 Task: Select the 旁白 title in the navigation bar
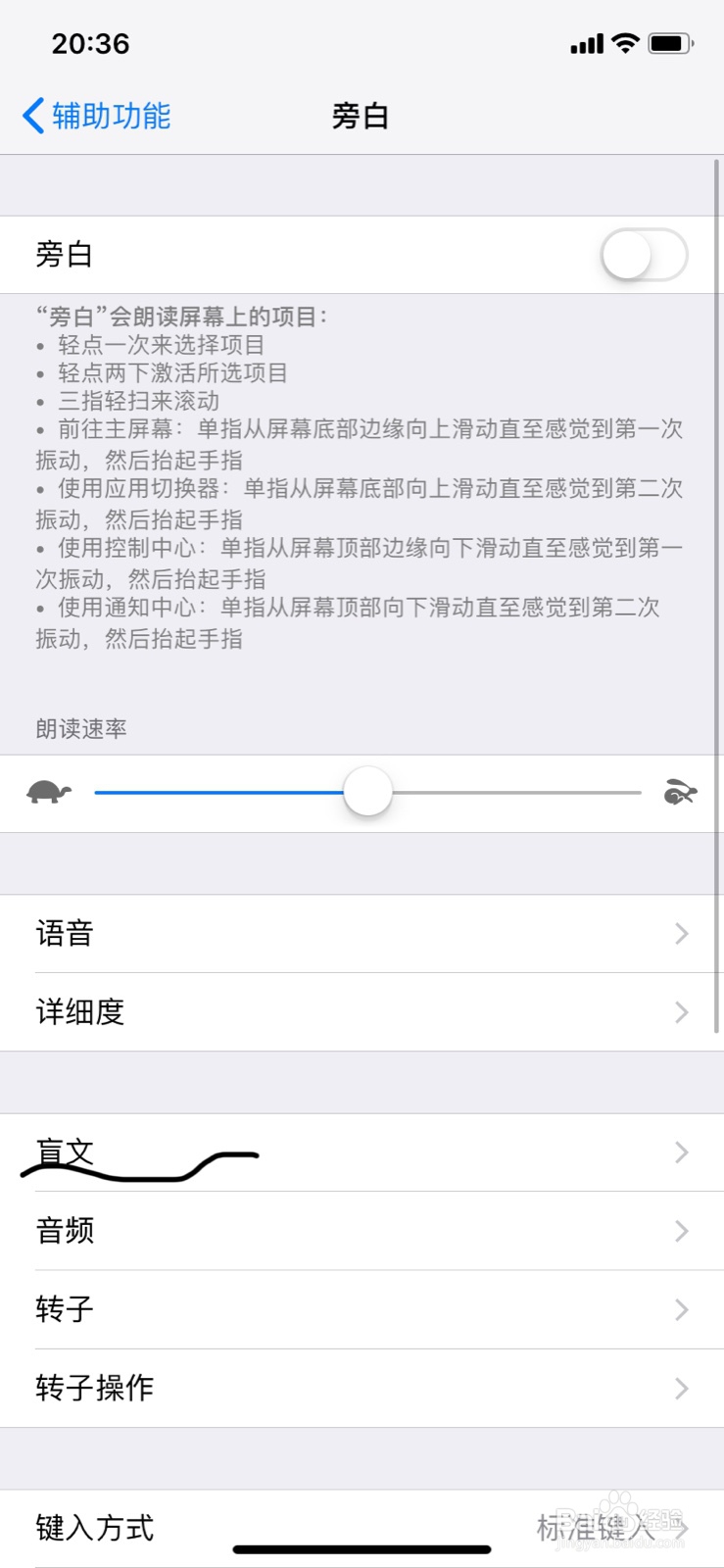click(x=362, y=116)
